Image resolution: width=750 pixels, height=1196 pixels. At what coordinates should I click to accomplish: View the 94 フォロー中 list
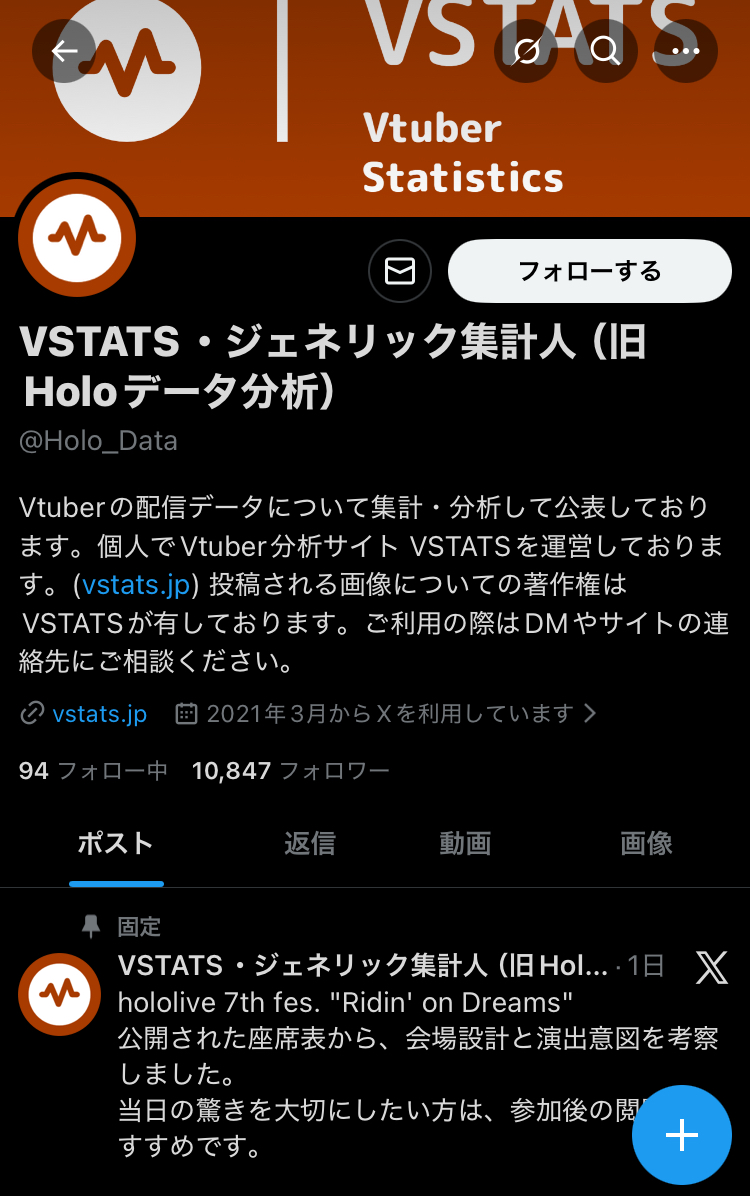[93, 770]
